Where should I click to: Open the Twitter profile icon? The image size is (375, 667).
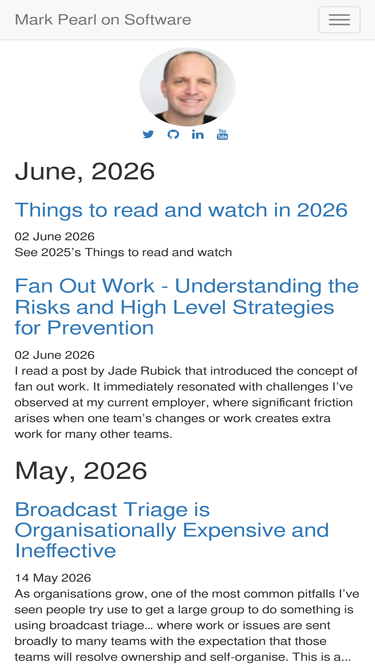pos(148,134)
